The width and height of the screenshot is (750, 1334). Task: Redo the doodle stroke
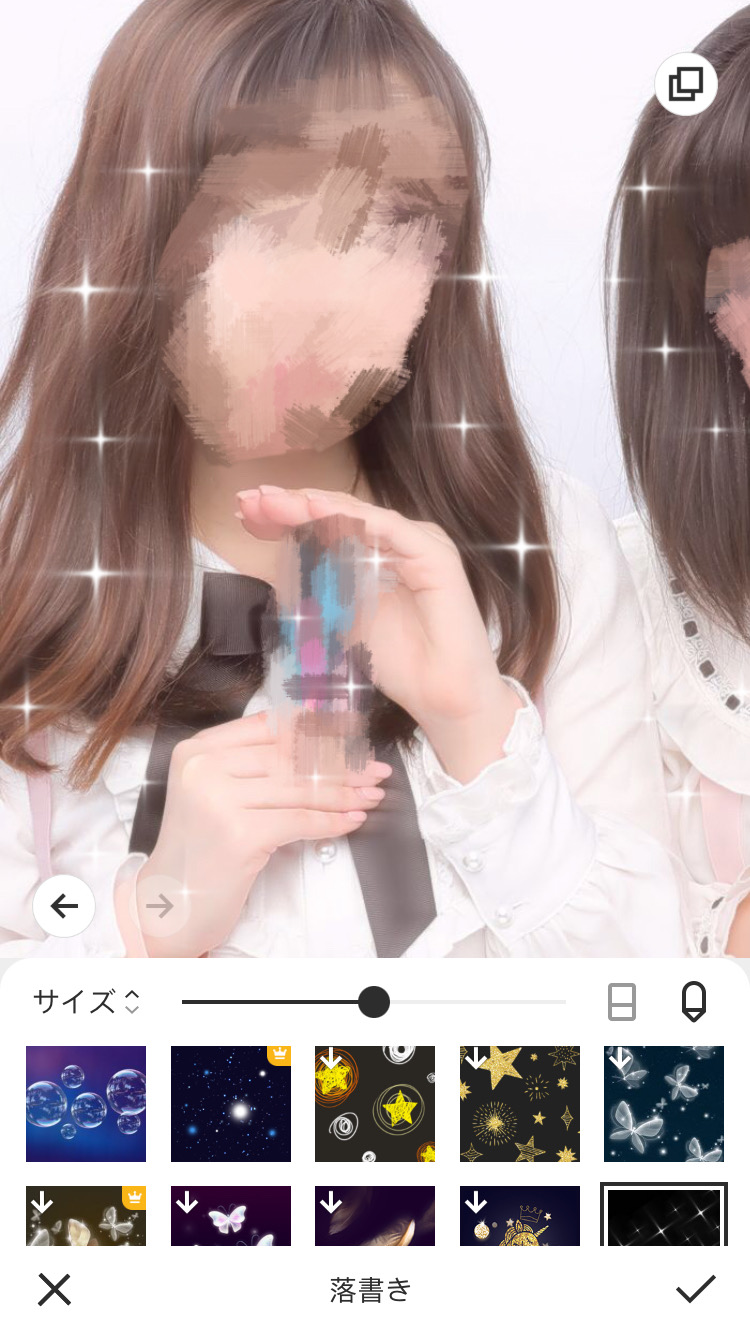point(159,907)
